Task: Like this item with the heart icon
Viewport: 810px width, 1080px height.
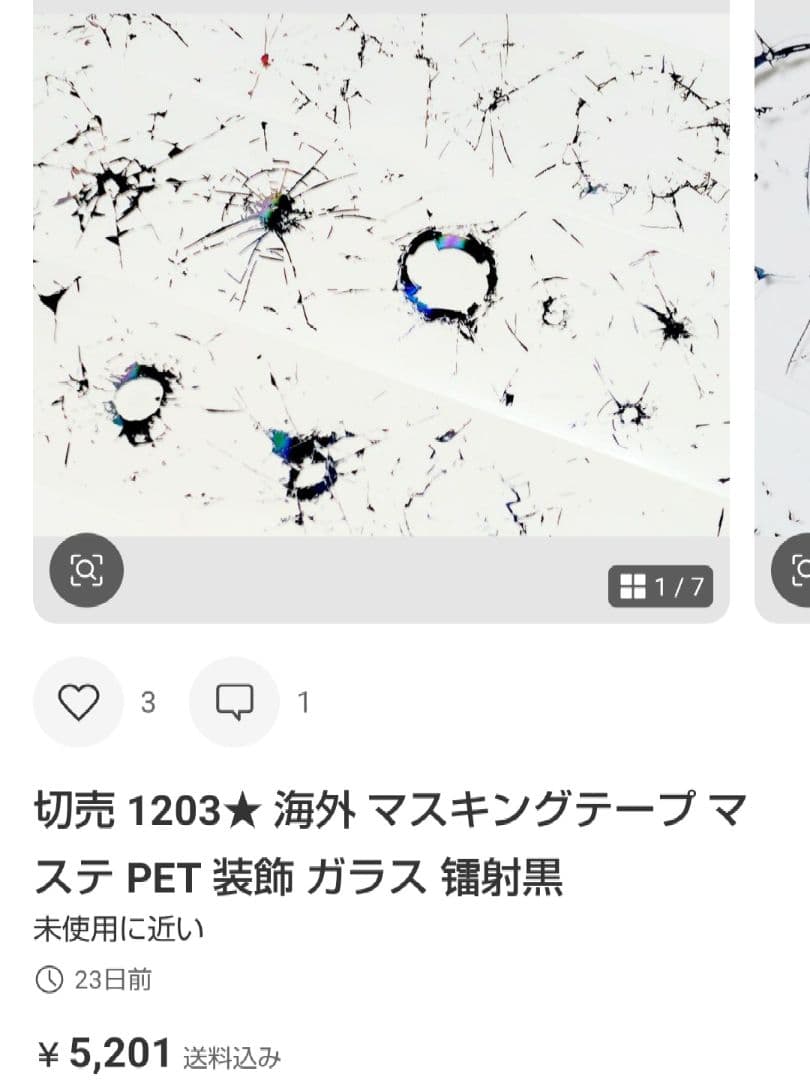Action: (x=78, y=702)
